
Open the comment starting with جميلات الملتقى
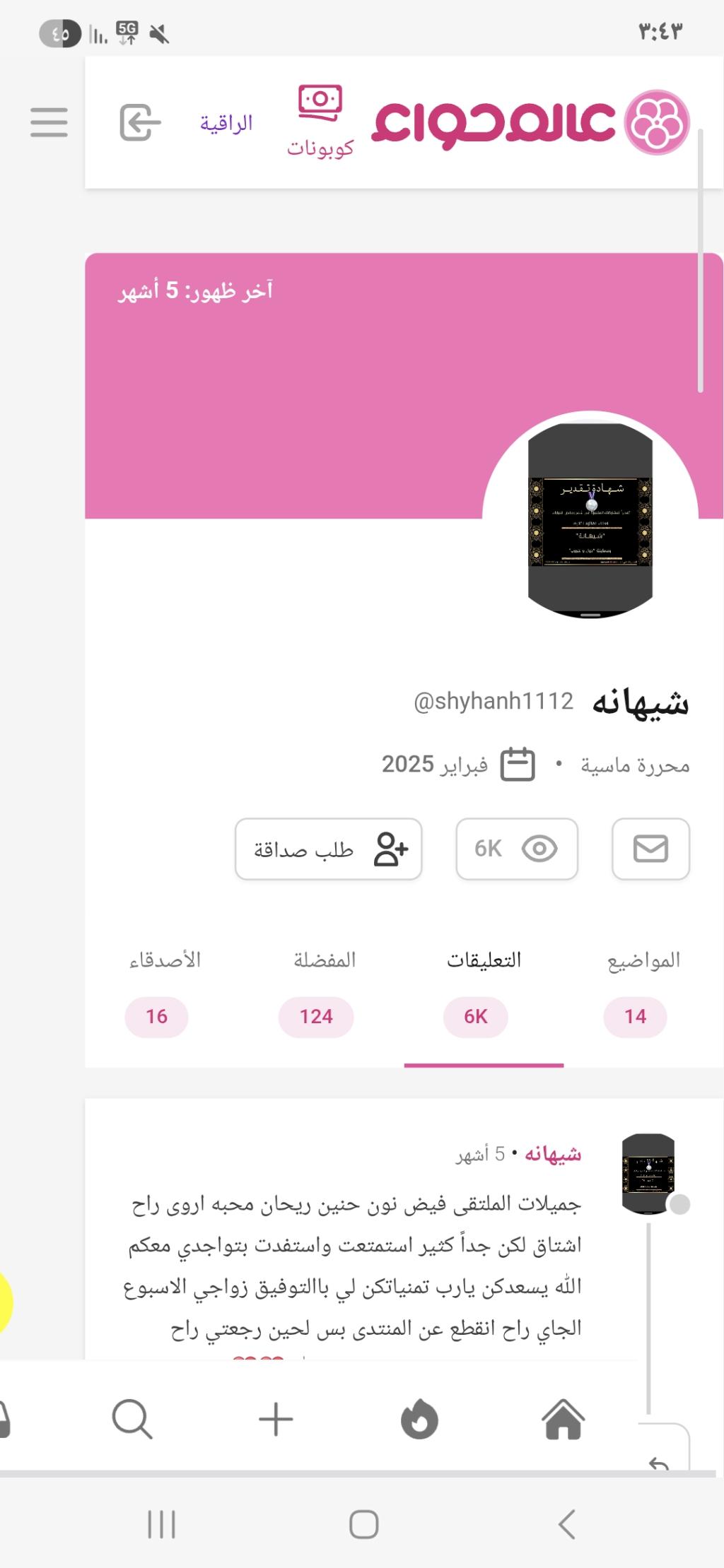coord(354,1265)
